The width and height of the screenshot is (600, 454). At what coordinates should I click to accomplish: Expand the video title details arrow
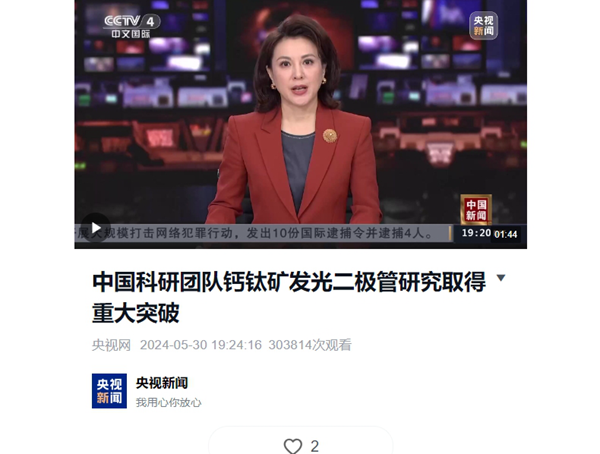pyautogui.click(x=501, y=278)
